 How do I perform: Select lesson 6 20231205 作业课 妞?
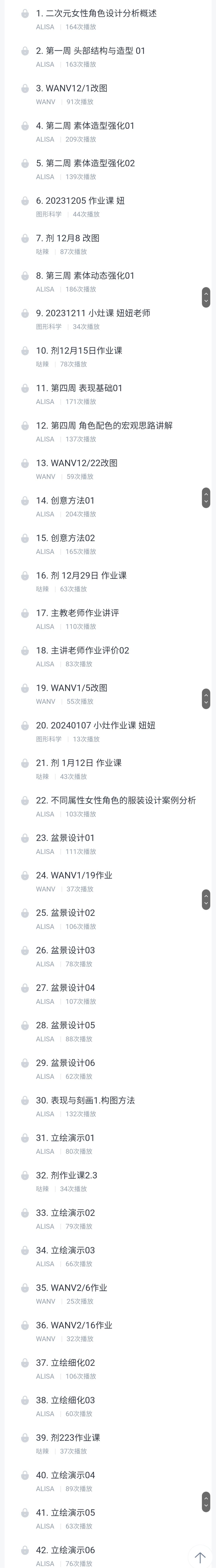point(80,201)
